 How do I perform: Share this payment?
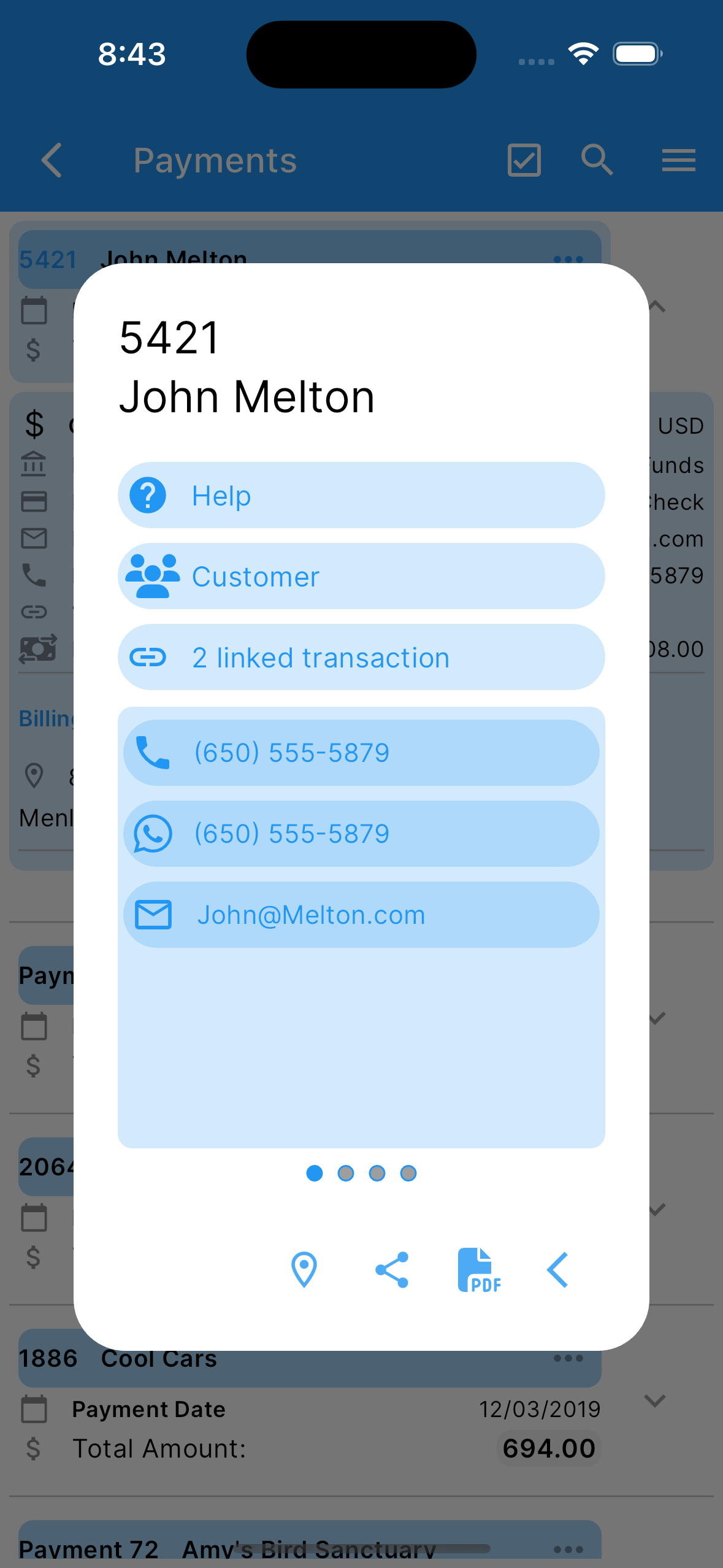392,1269
